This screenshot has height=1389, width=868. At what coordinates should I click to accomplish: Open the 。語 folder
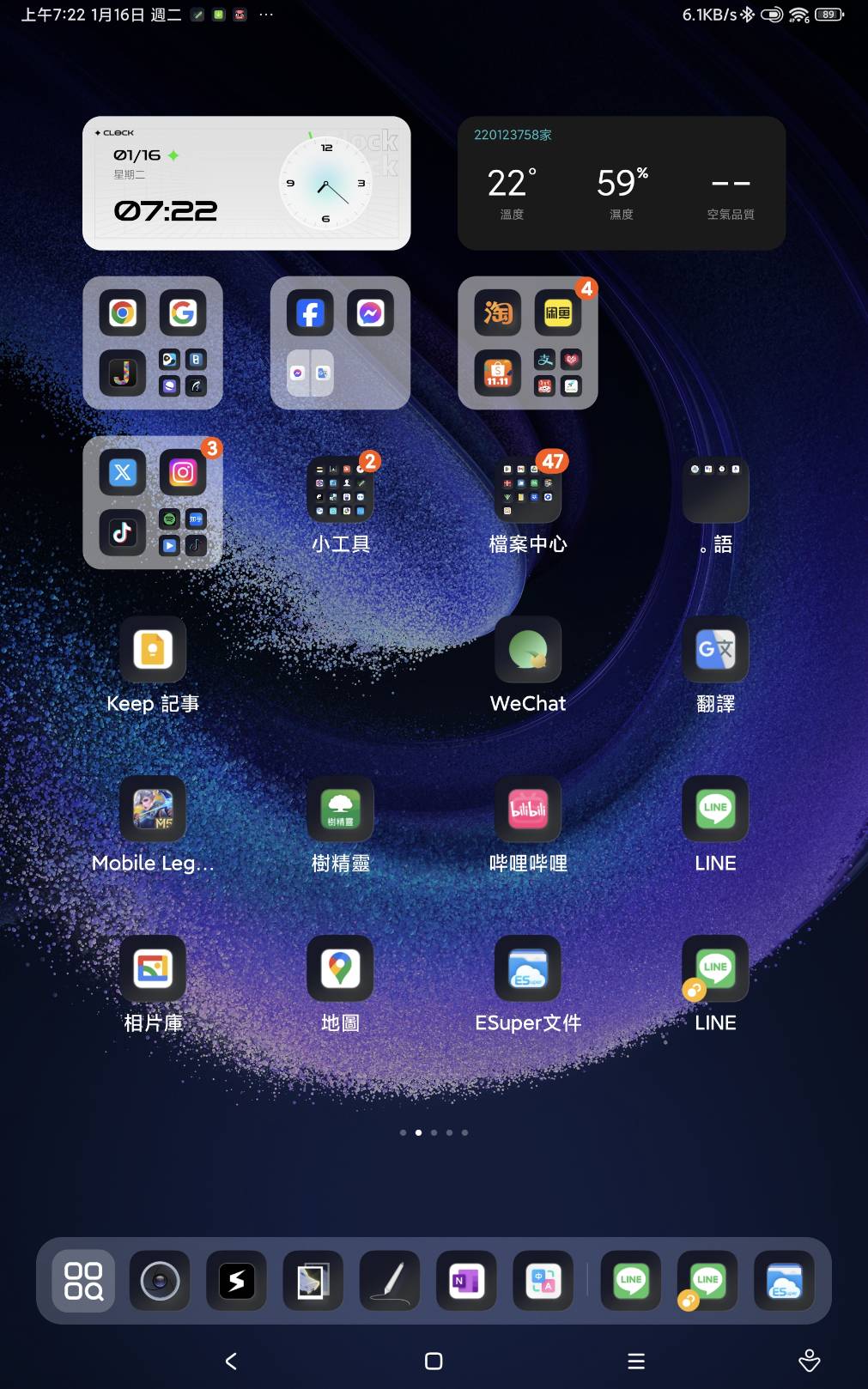715,490
